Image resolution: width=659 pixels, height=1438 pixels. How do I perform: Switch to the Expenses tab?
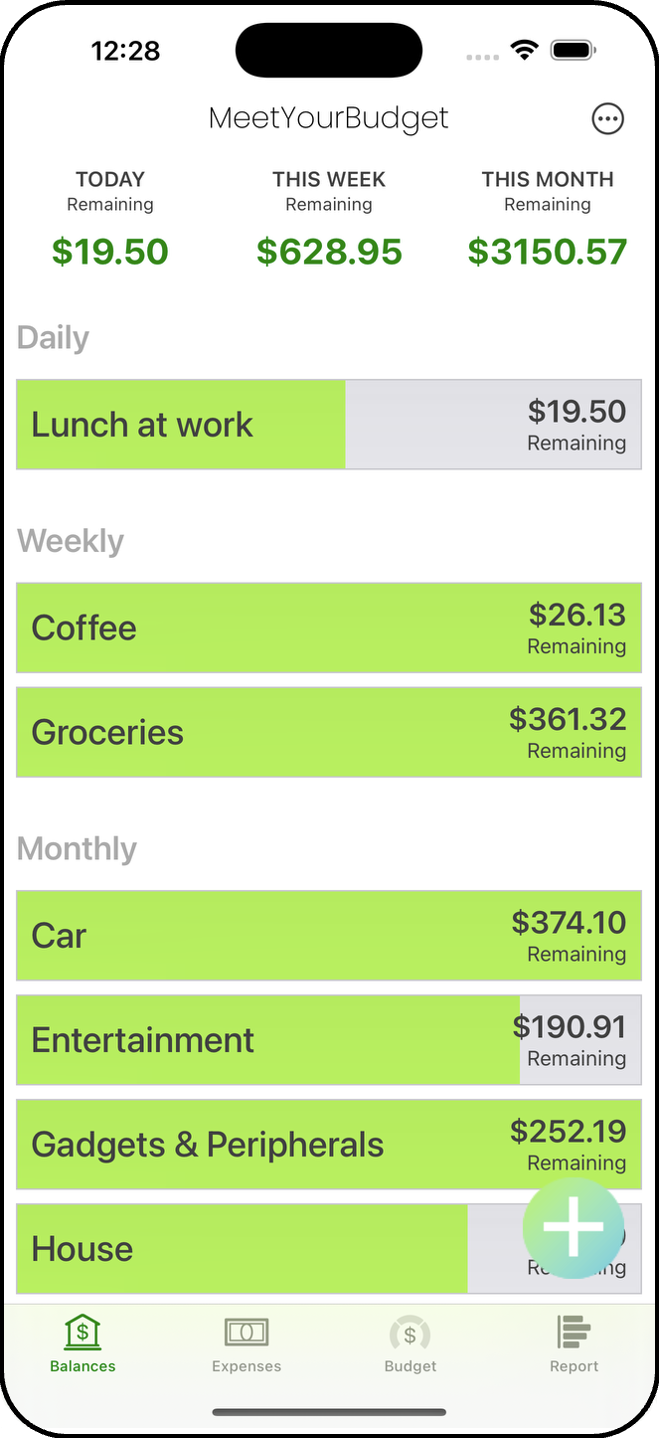coord(246,1345)
